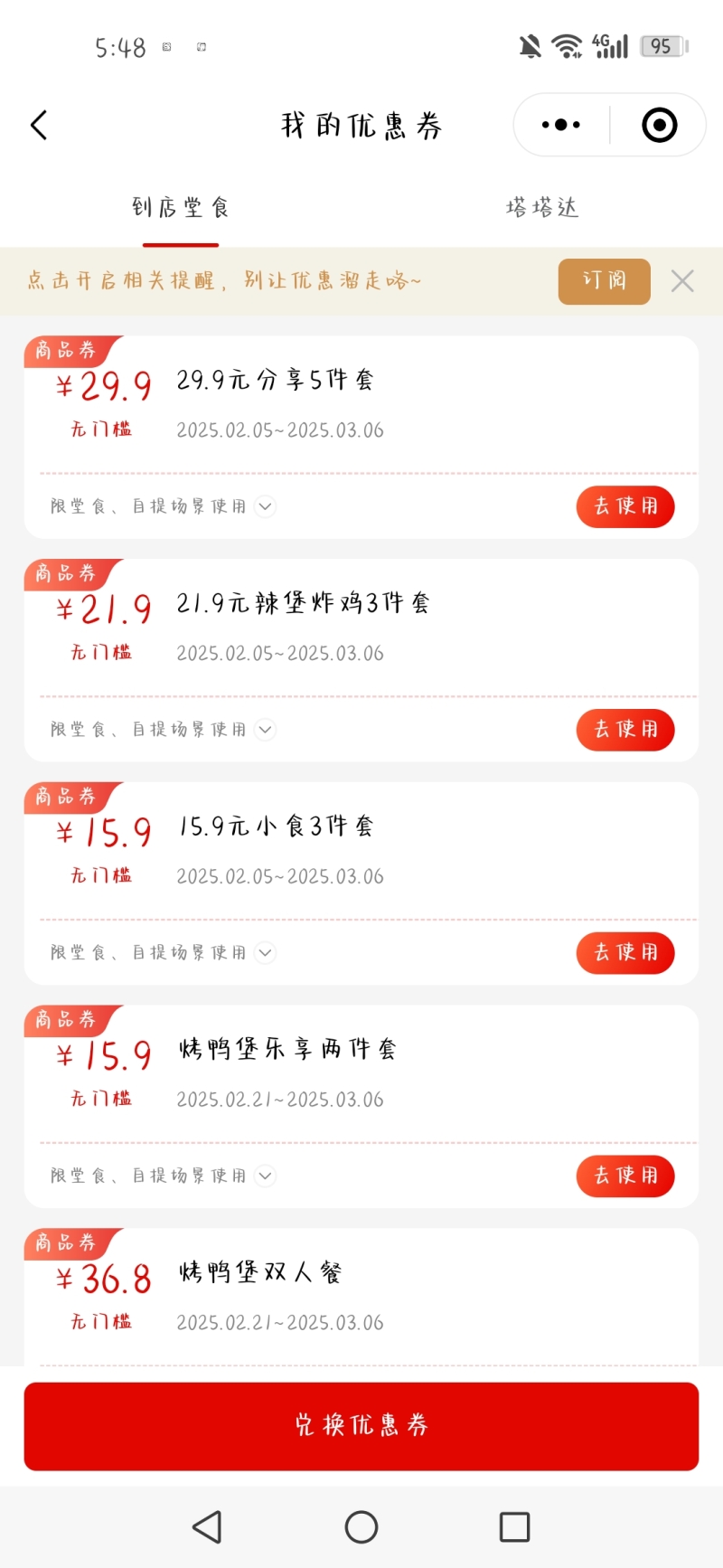Tap 订阅 to enable coupon reminders
The height and width of the screenshot is (1568, 723).
pos(604,281)
